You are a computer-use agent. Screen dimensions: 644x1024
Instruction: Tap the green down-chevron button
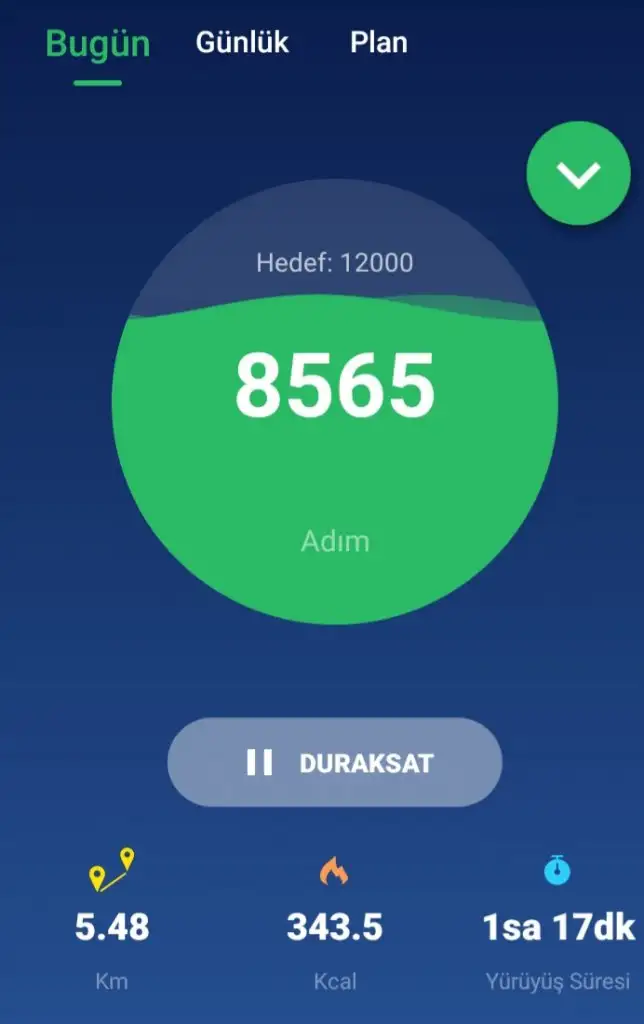coord(578,174)
